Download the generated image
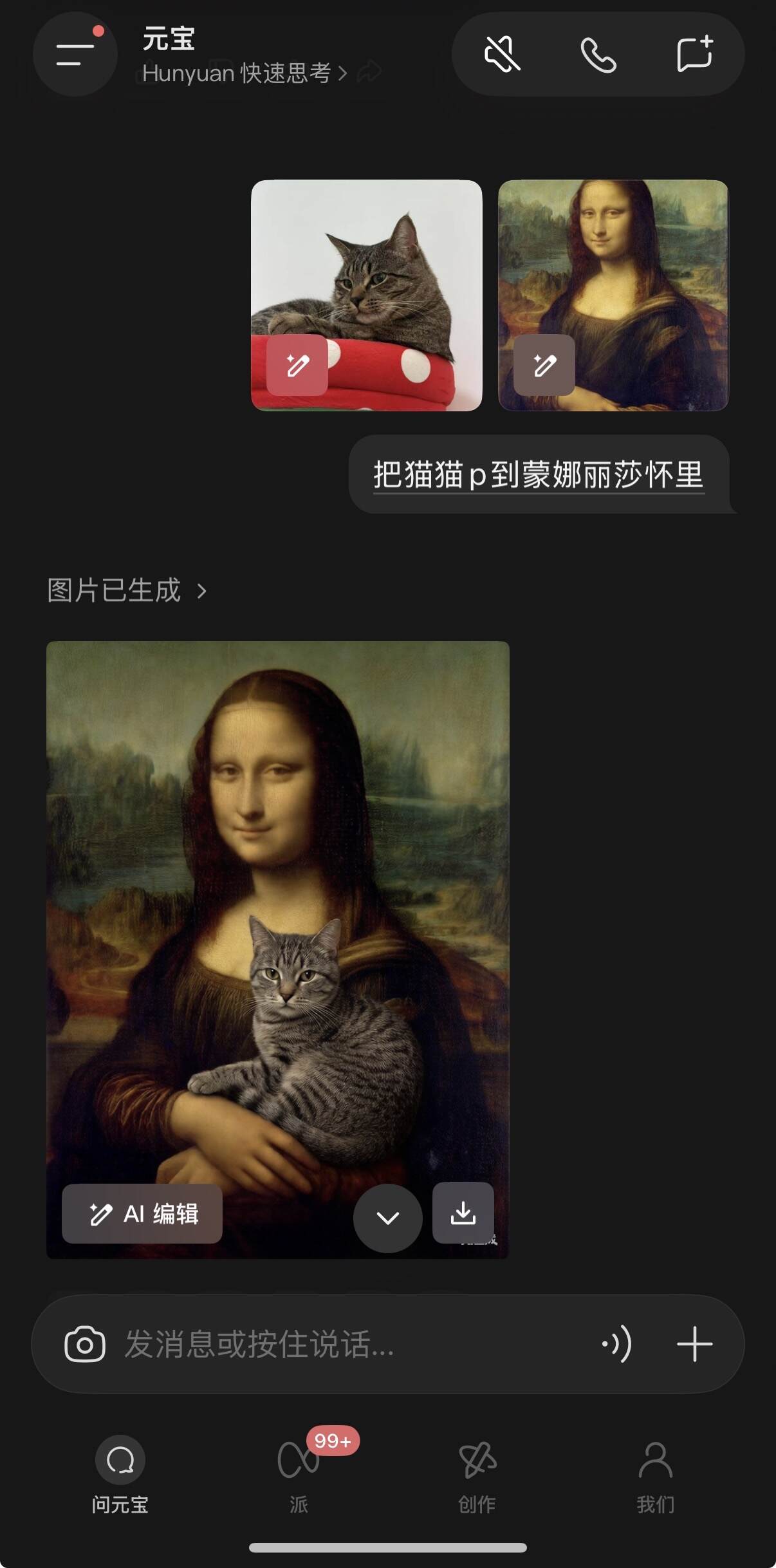 (463, 1213)
